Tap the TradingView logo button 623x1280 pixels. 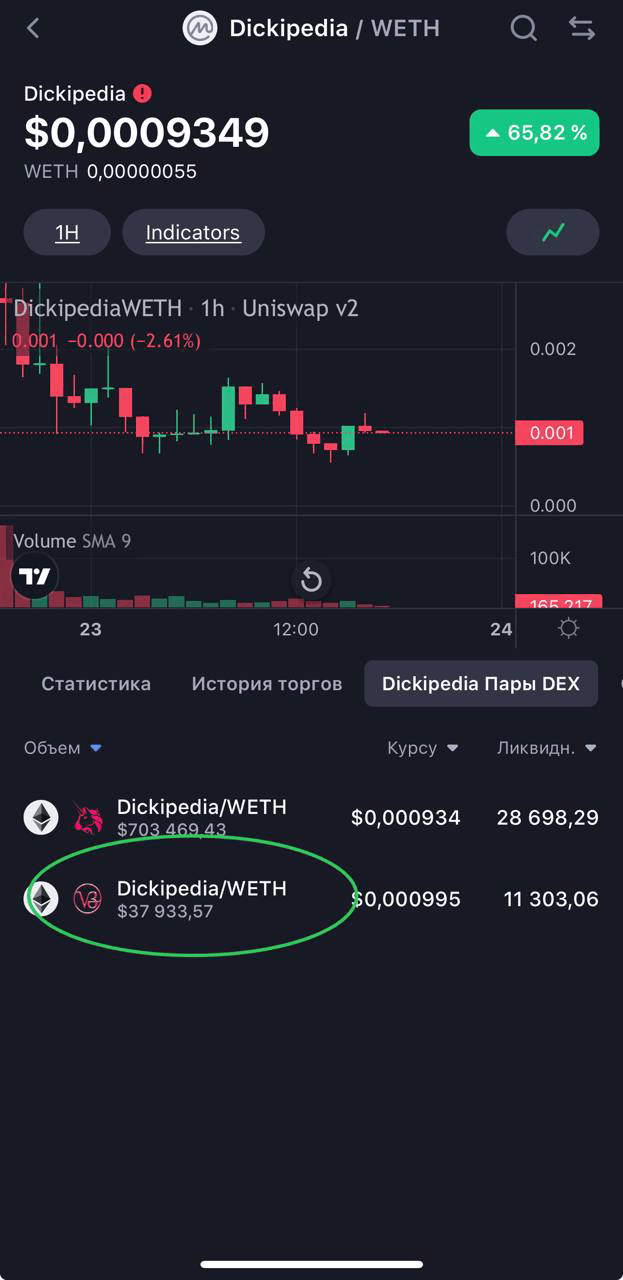pyautogui.click(x=35, y=576)
